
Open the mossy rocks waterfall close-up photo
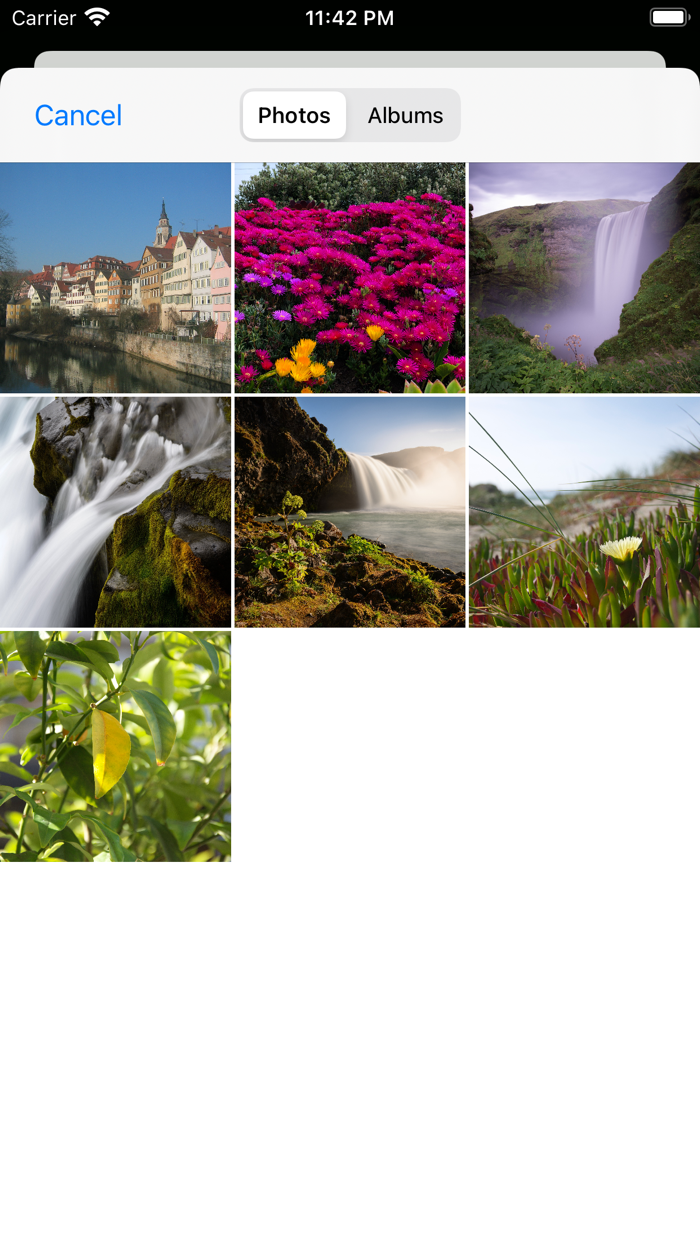[115, 512]
